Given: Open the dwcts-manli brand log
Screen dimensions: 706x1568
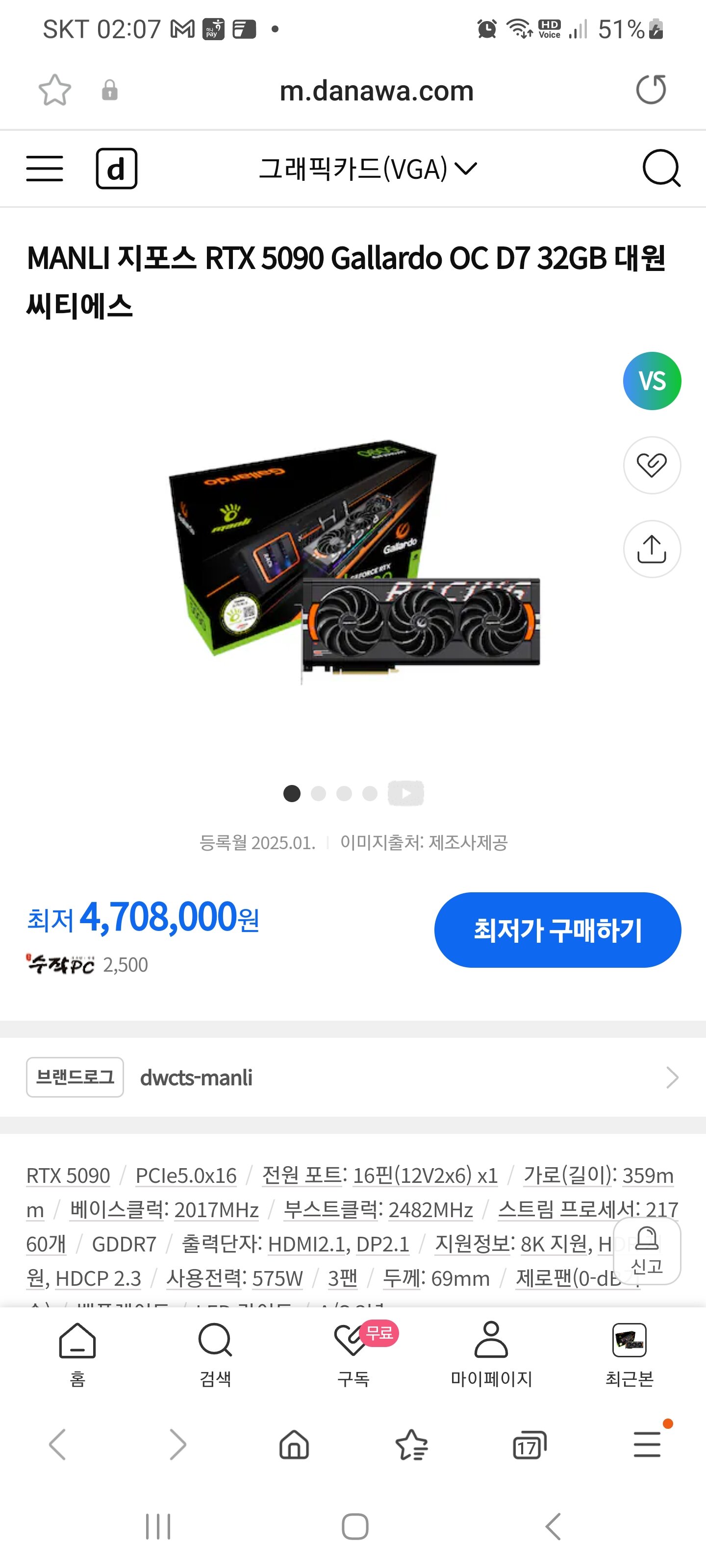Looking at the screenshot, I should coord(352,1078).
